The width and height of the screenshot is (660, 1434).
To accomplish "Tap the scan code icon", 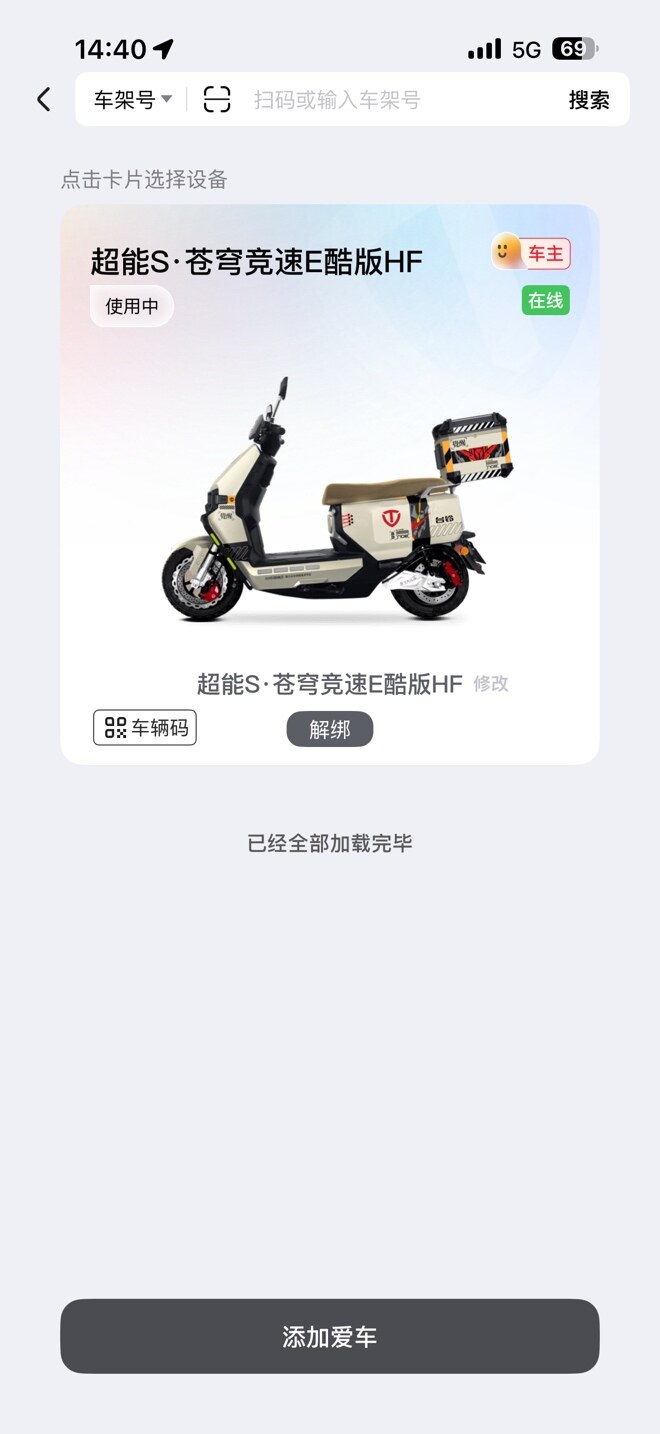I will pos(217,99).
